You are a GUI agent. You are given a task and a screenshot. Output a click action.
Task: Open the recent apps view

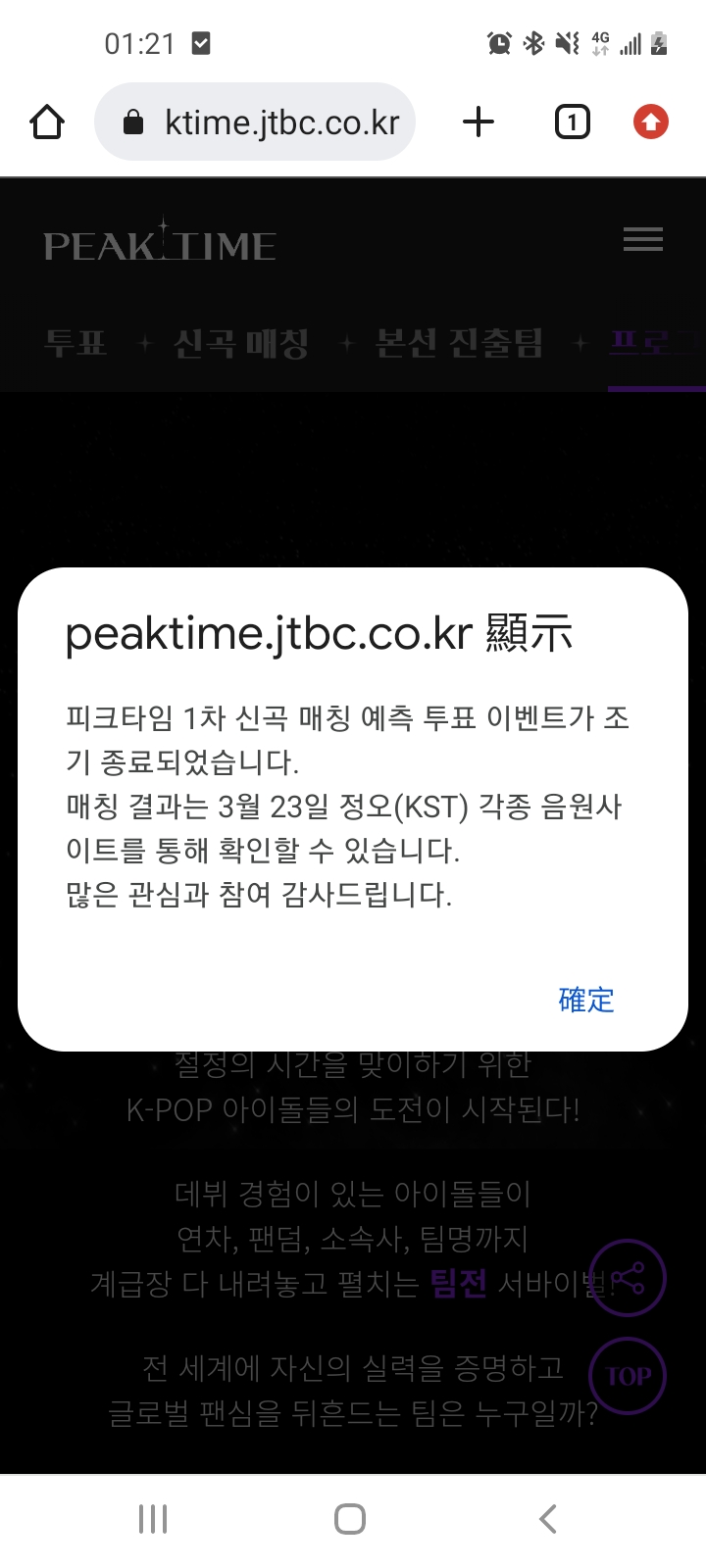153,1519
